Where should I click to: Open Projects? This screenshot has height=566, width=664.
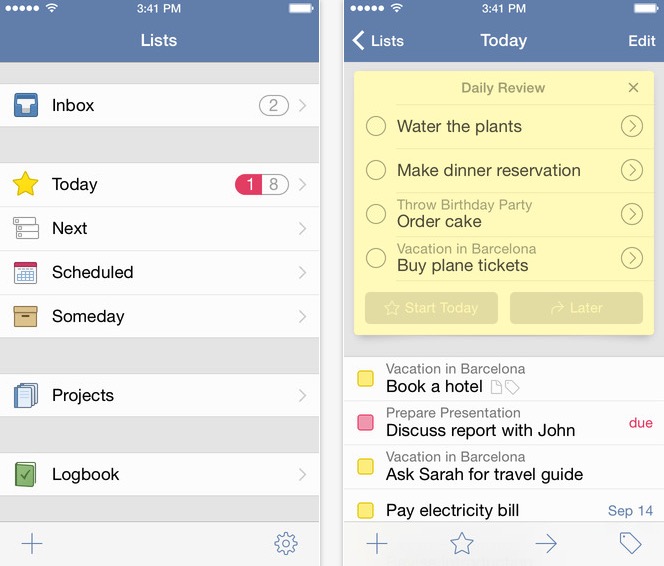[159, 395]
